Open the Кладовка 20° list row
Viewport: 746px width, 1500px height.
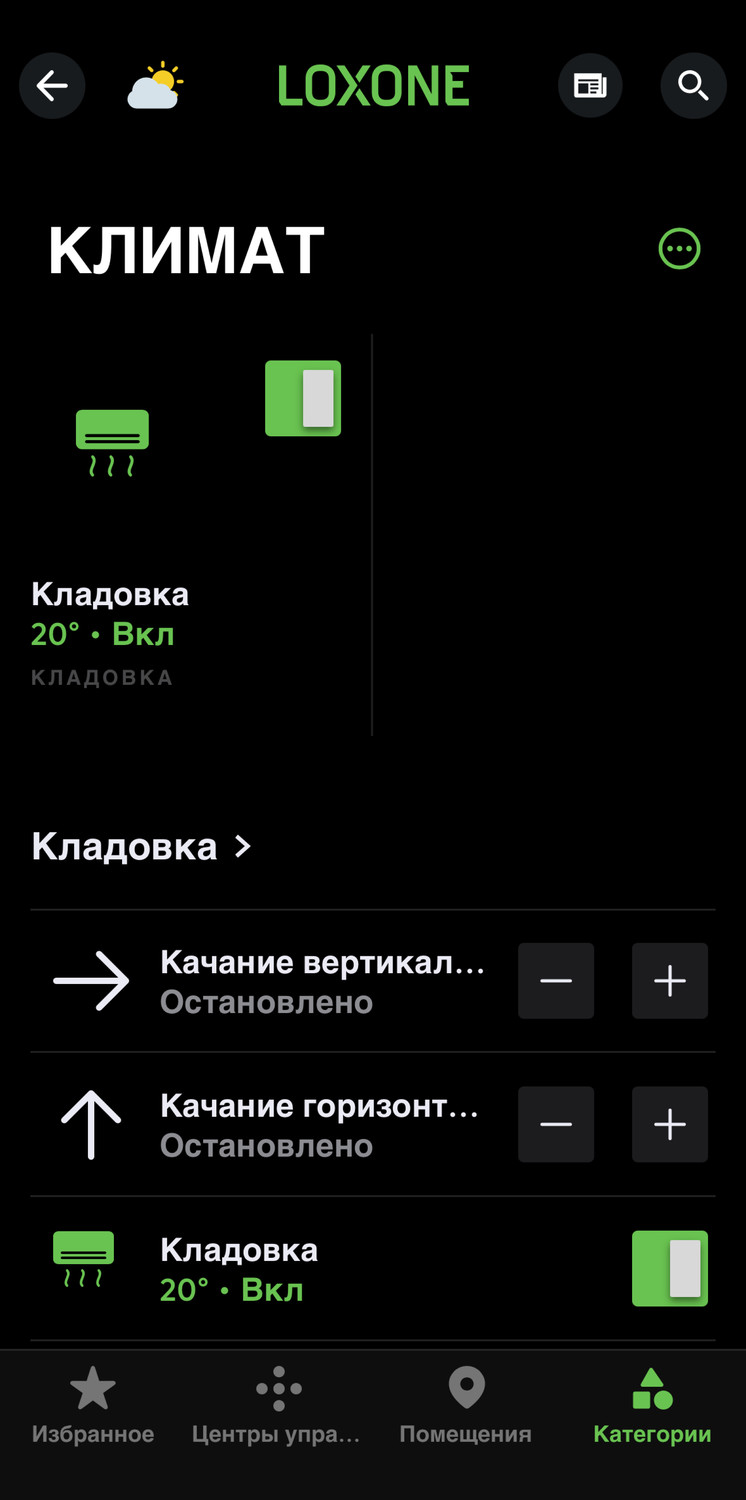coord(300,1269)
